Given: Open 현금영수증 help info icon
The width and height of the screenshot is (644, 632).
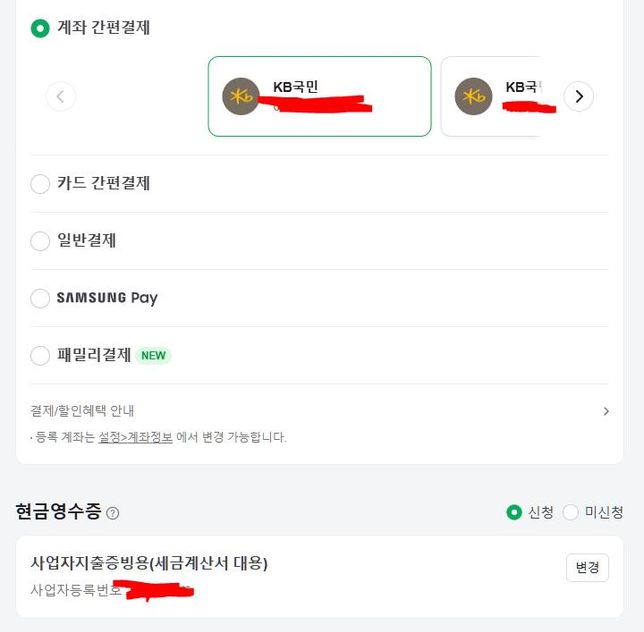Looking at the screenshot, I should click(113, 513).
